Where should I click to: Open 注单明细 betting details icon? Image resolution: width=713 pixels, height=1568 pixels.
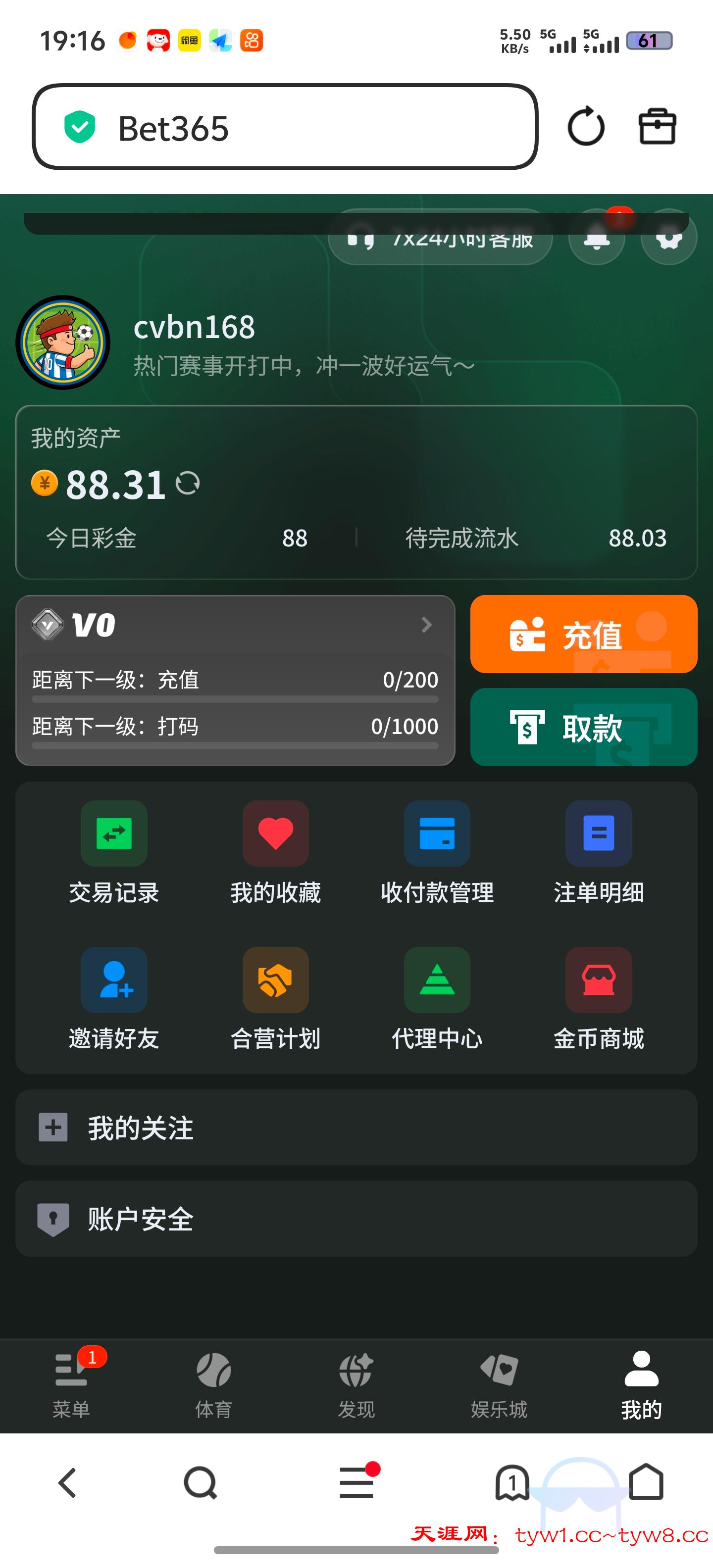click(599, 833)
